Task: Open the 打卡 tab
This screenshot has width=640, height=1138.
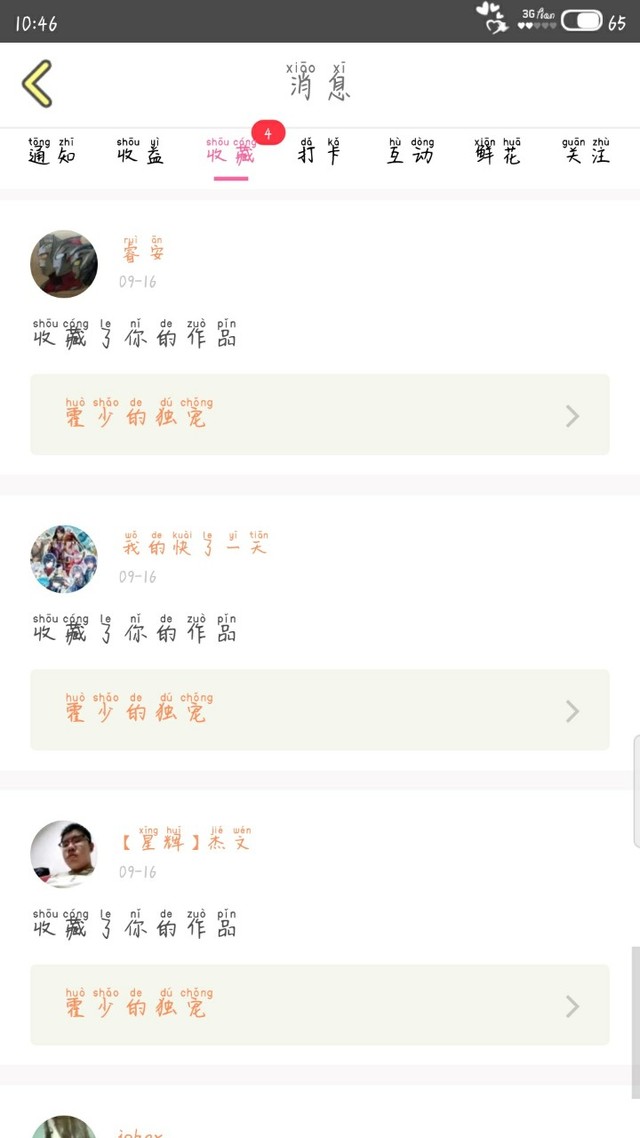Action: tap(320, 151)
